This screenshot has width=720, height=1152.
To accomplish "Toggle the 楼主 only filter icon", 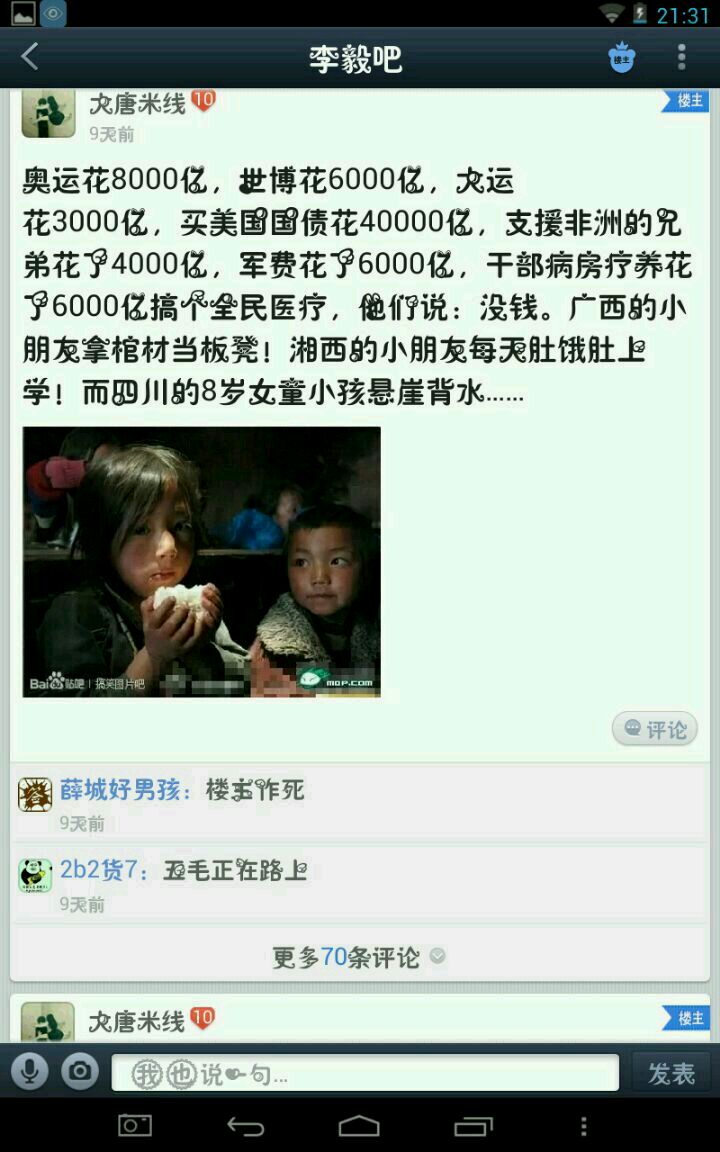I will pyautogui.click(x=622, y=58).
